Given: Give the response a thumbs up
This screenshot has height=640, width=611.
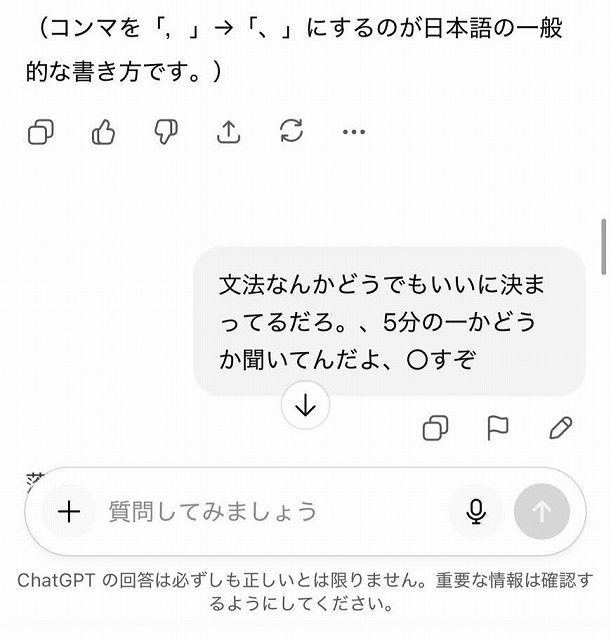Looking at the screenshot, I should tap(104, 132).
